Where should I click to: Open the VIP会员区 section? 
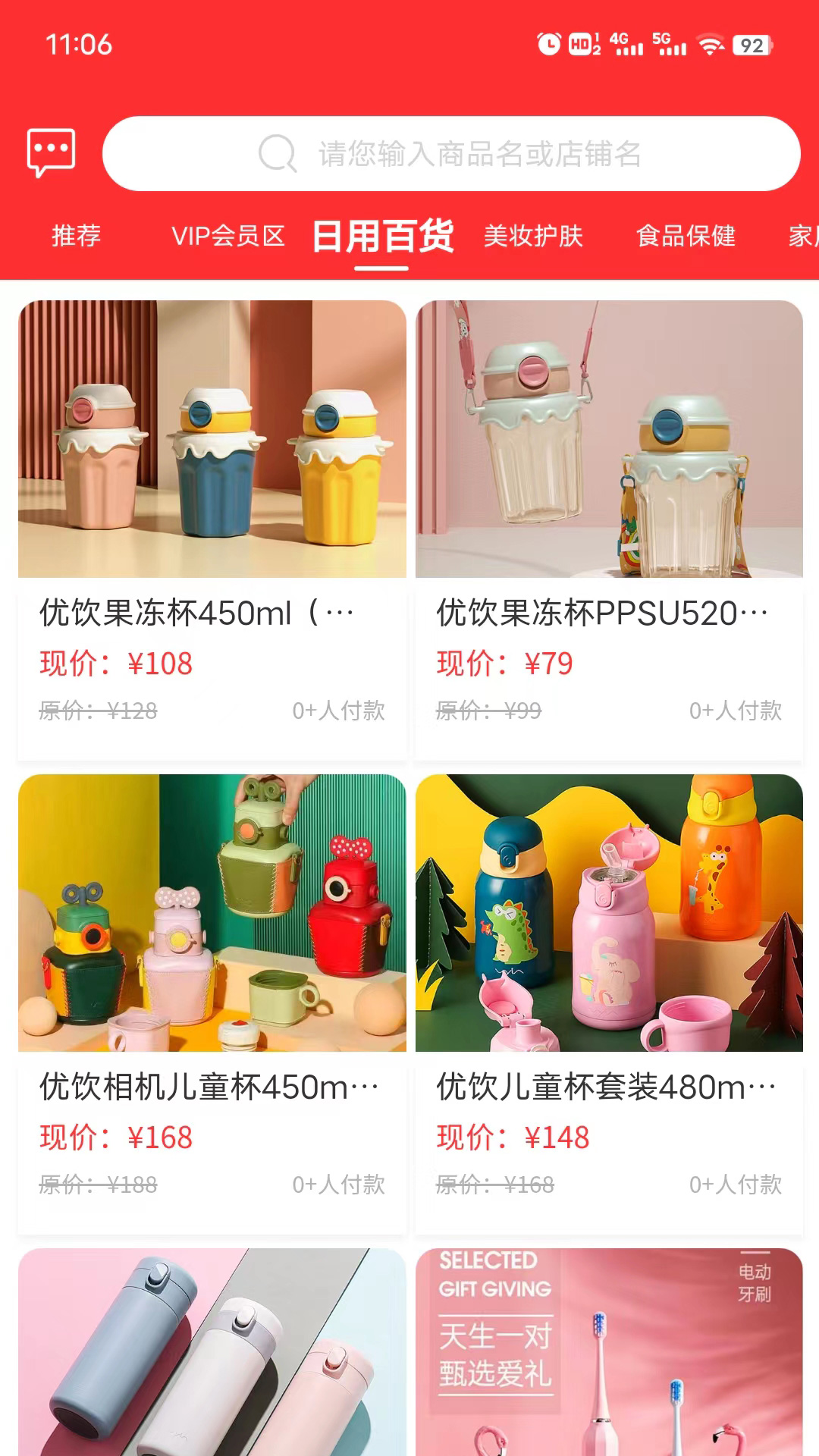click(x=227, y=237)
